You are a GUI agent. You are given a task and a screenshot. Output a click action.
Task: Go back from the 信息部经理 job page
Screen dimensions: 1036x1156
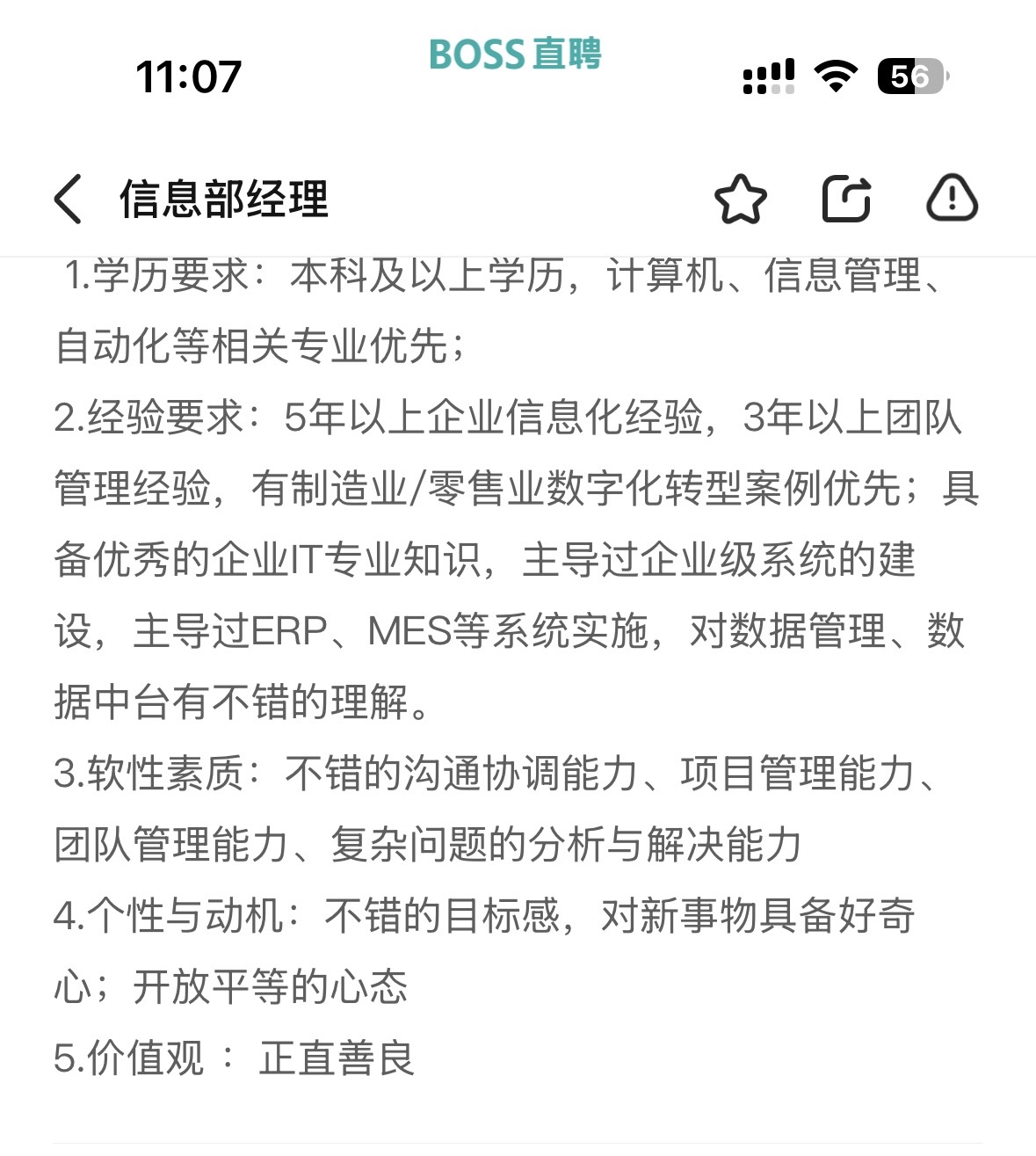coord(68,199)
